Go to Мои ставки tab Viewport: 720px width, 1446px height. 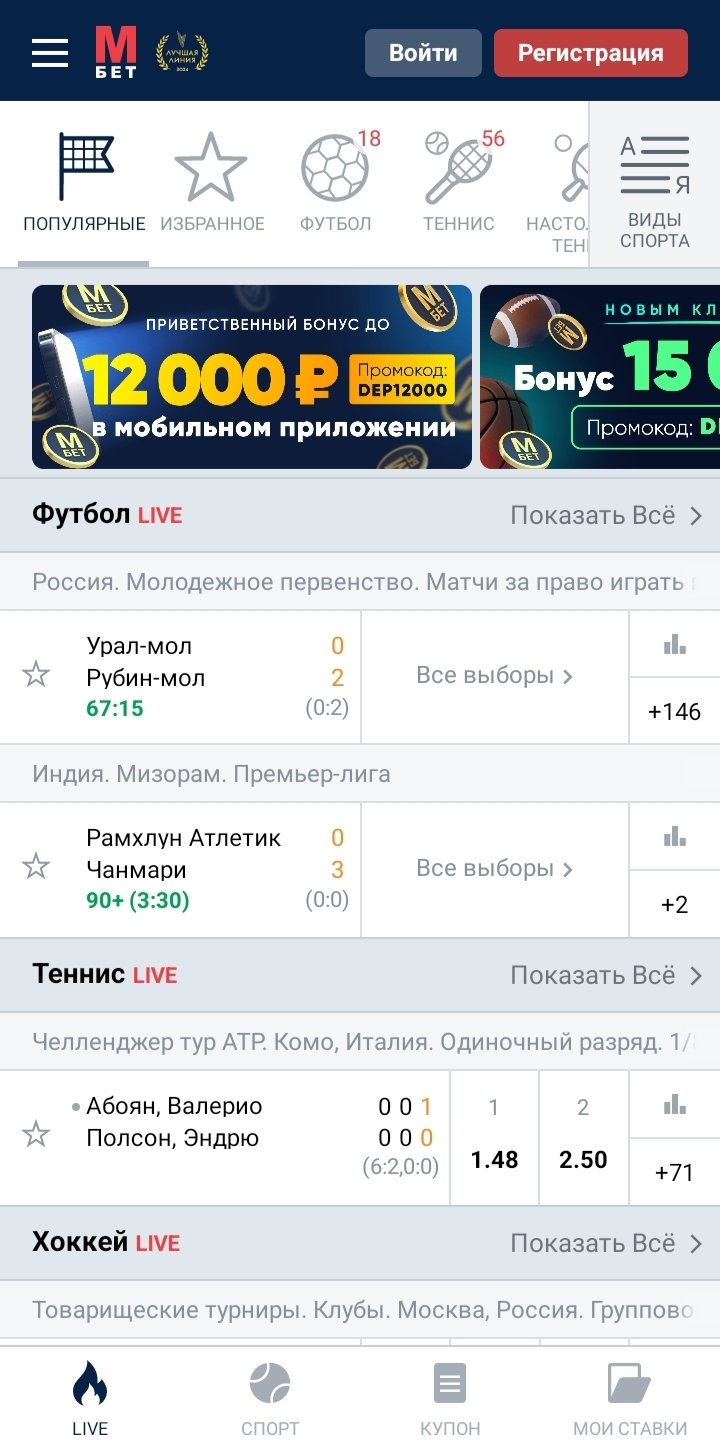pyautogui.click(x=630, y=1398)
